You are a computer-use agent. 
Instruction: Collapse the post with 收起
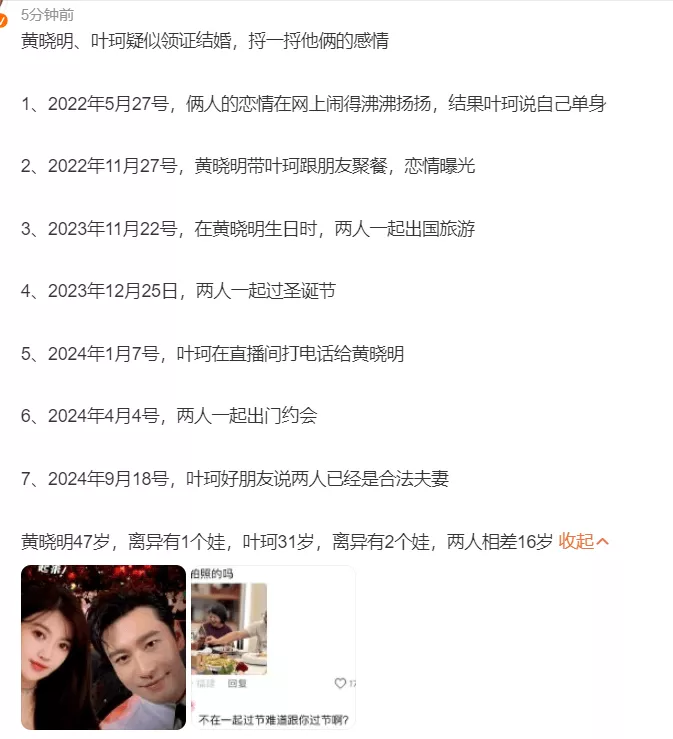[x=583, y=542]
